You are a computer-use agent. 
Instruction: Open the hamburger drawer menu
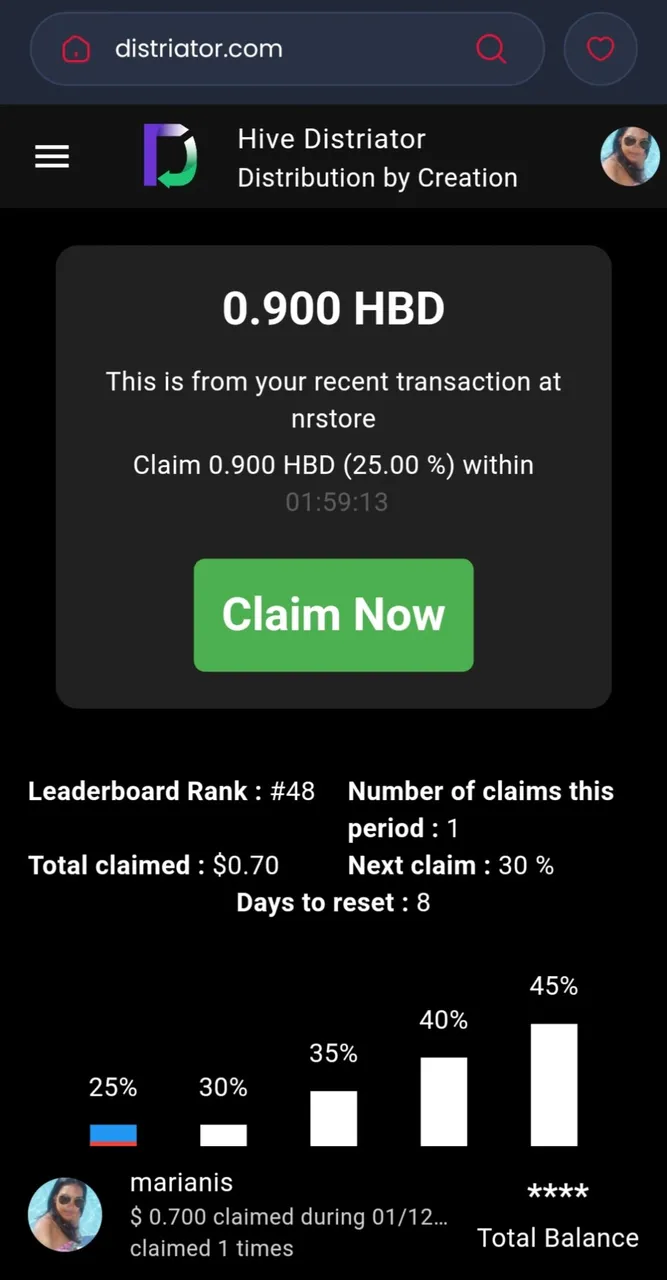click(x=52, y=157)
